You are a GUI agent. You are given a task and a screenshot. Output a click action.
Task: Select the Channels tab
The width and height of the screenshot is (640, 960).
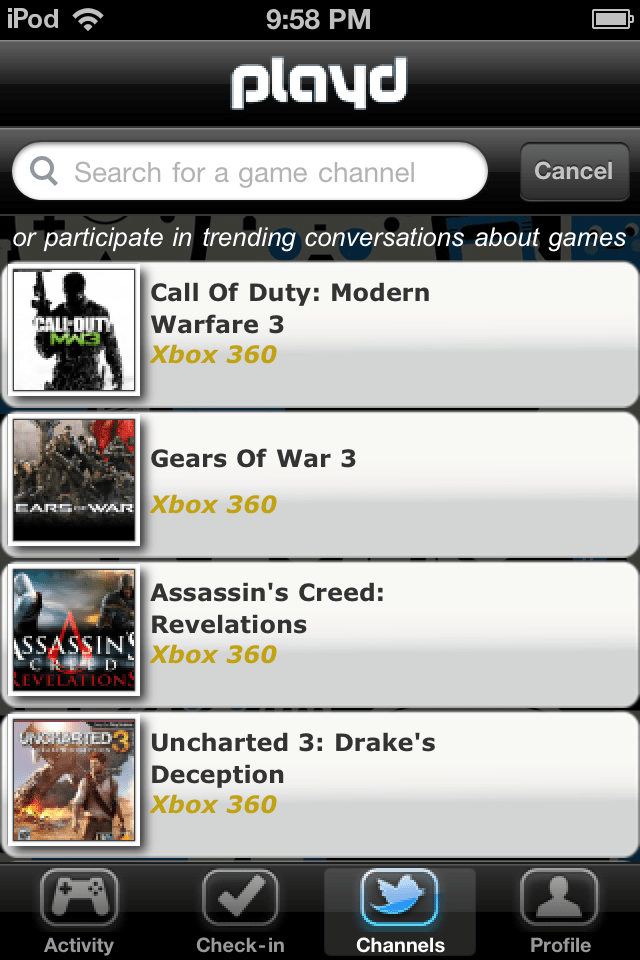point(400,911)
